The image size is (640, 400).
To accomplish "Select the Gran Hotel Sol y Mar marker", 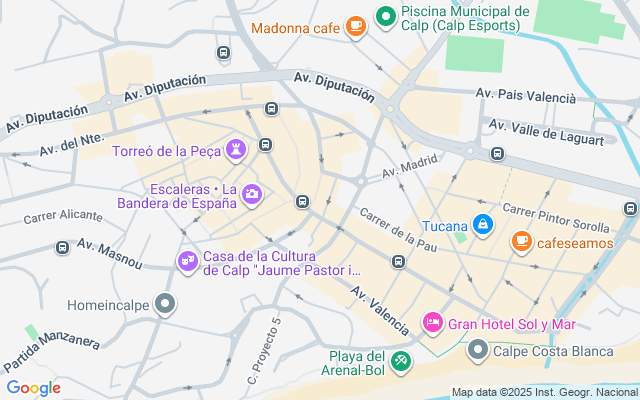I will tap(433, 322).
